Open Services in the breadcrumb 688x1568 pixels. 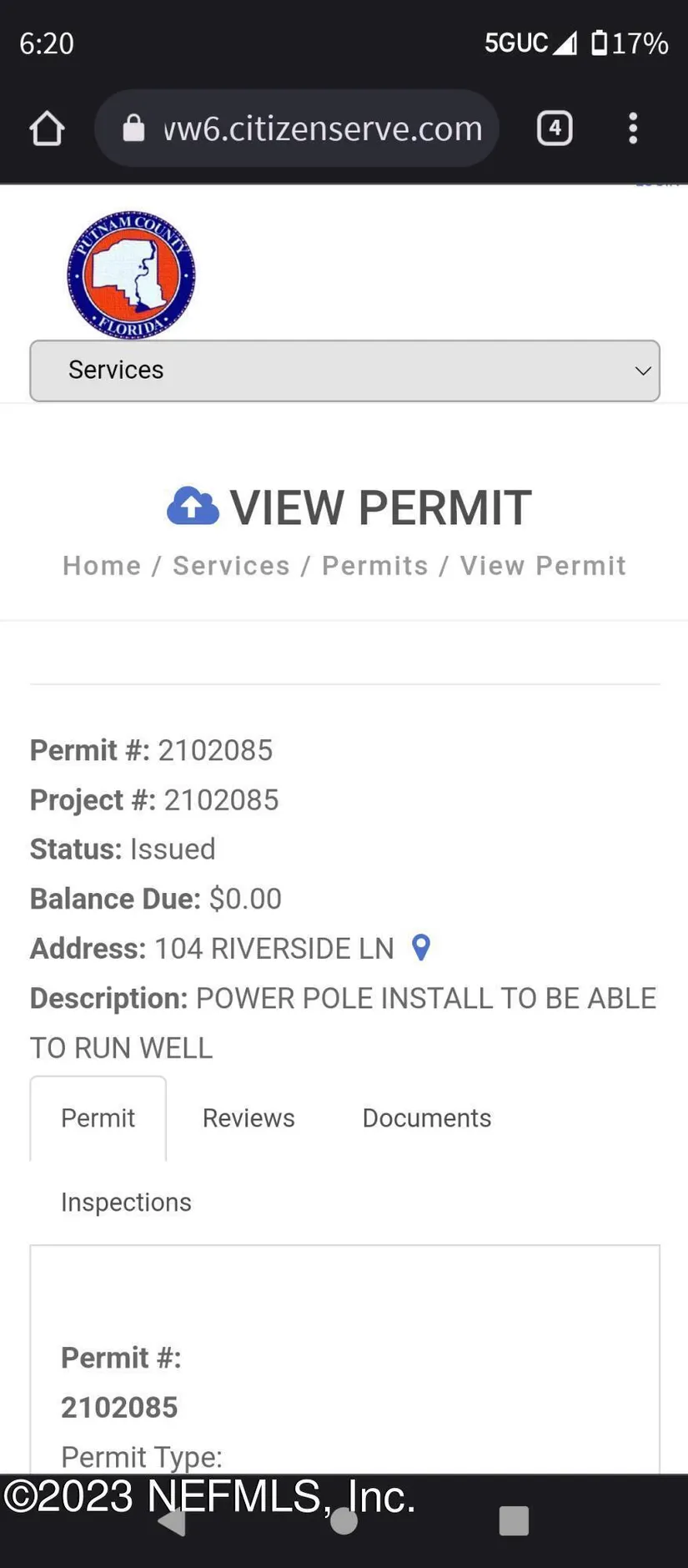pyautogui.click(x=231, y=566)
